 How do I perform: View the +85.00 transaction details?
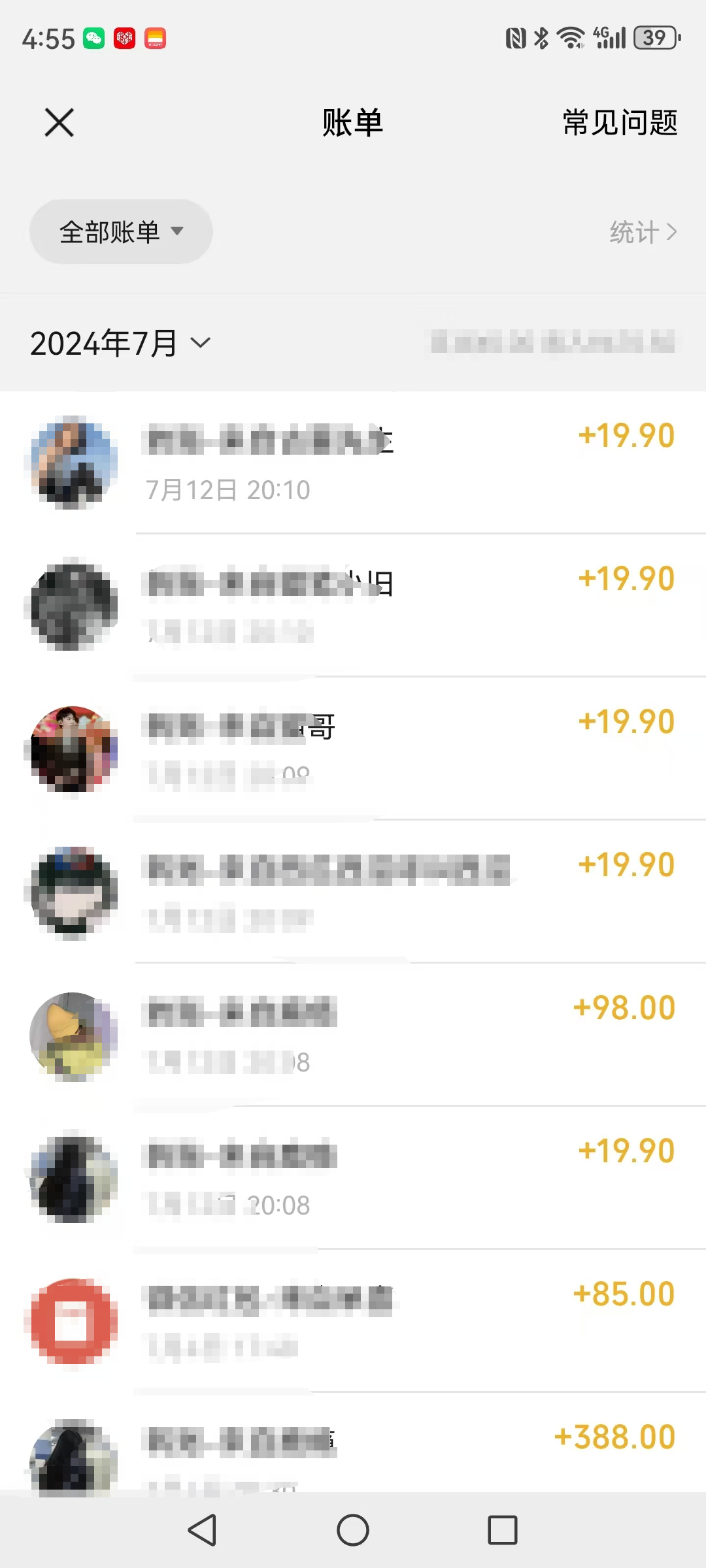[x=405, y=1320]
